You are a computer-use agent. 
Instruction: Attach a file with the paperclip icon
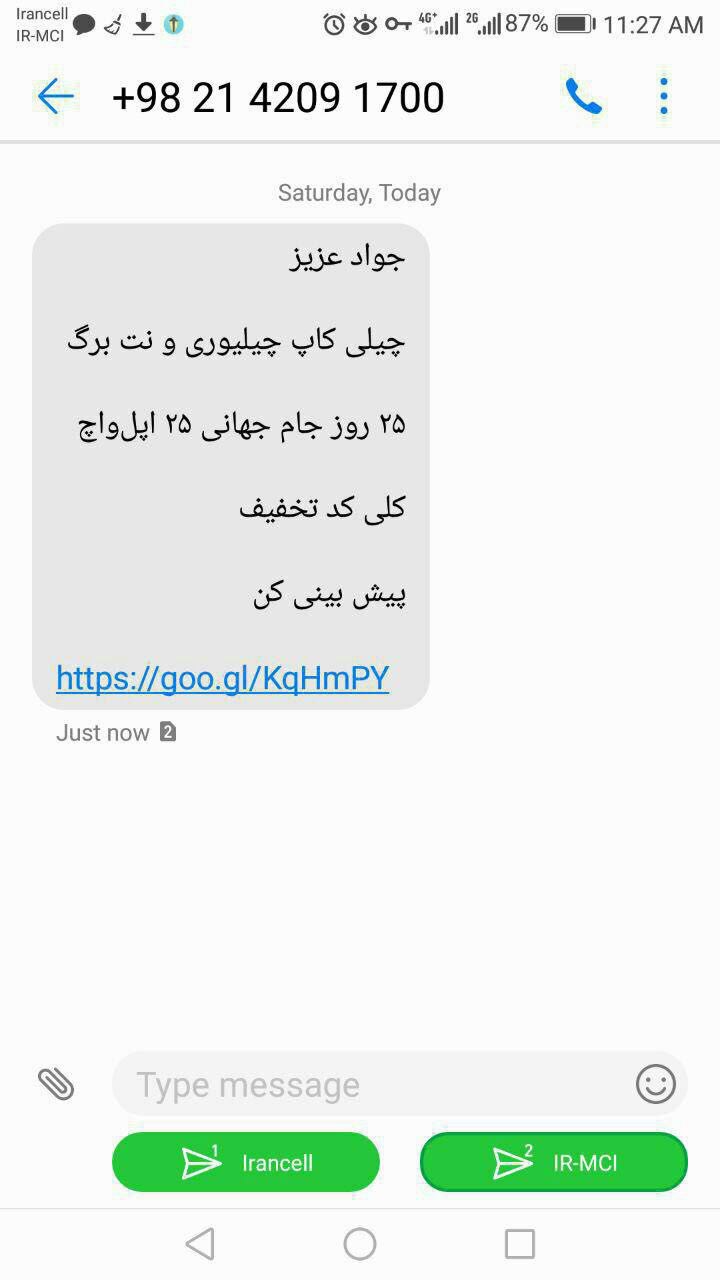coord(56,1084)
